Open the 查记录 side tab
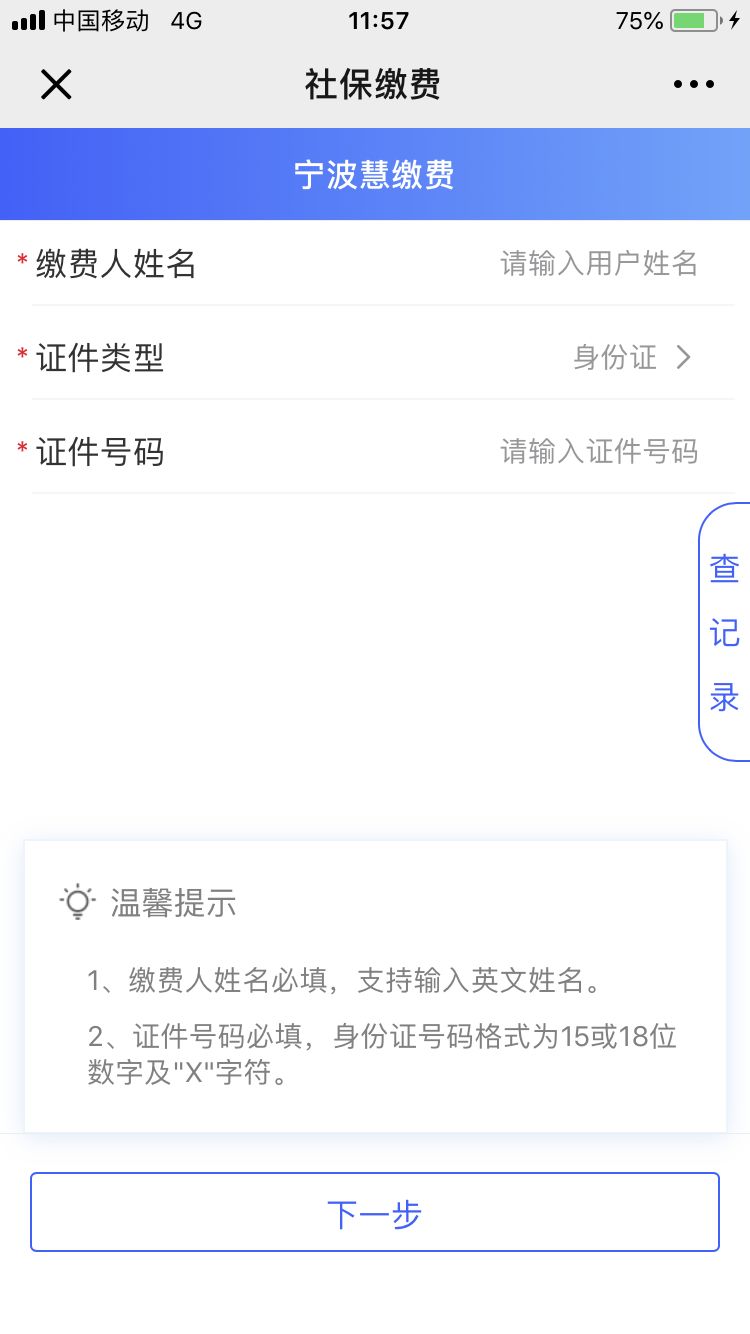 pyautogui.click(x=725, y=632)
